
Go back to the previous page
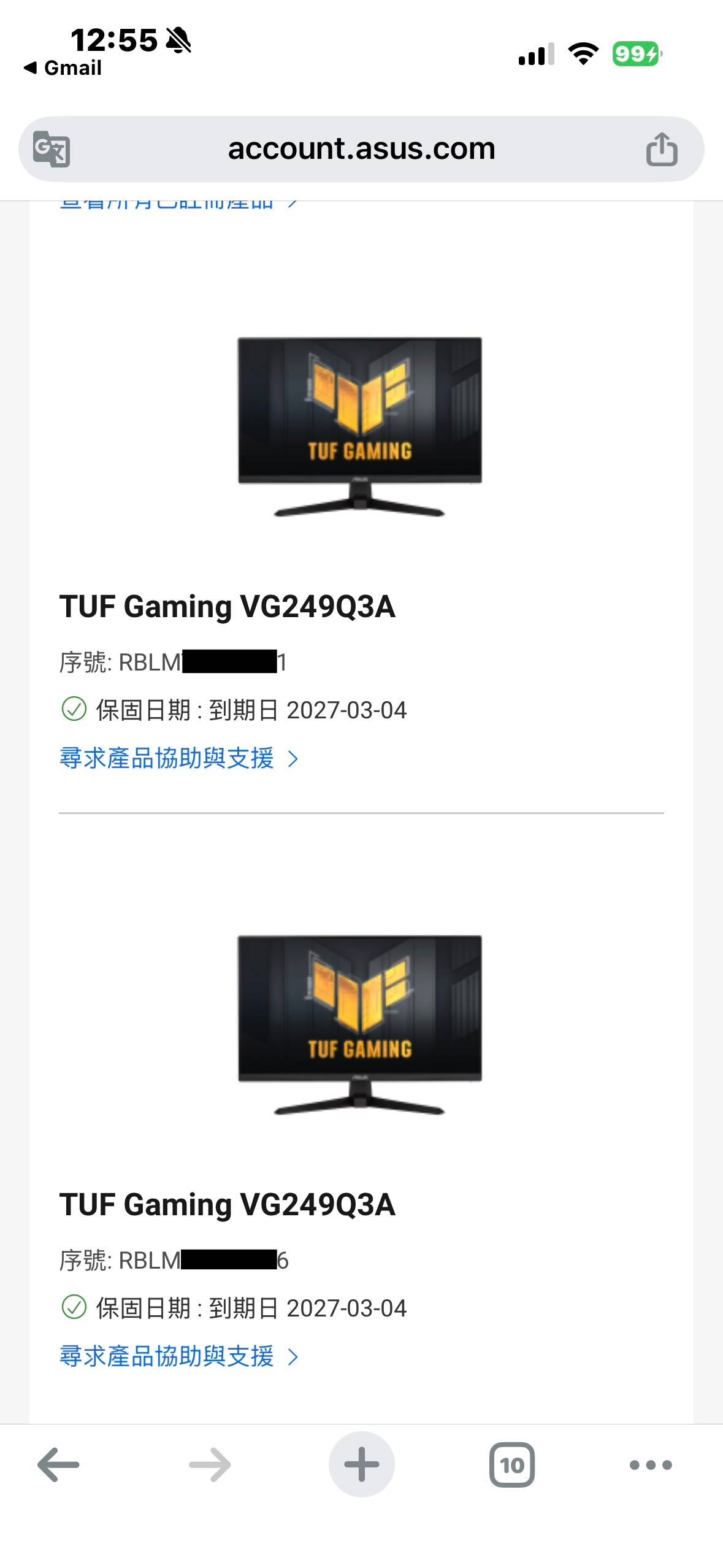tap(58, 1464)
